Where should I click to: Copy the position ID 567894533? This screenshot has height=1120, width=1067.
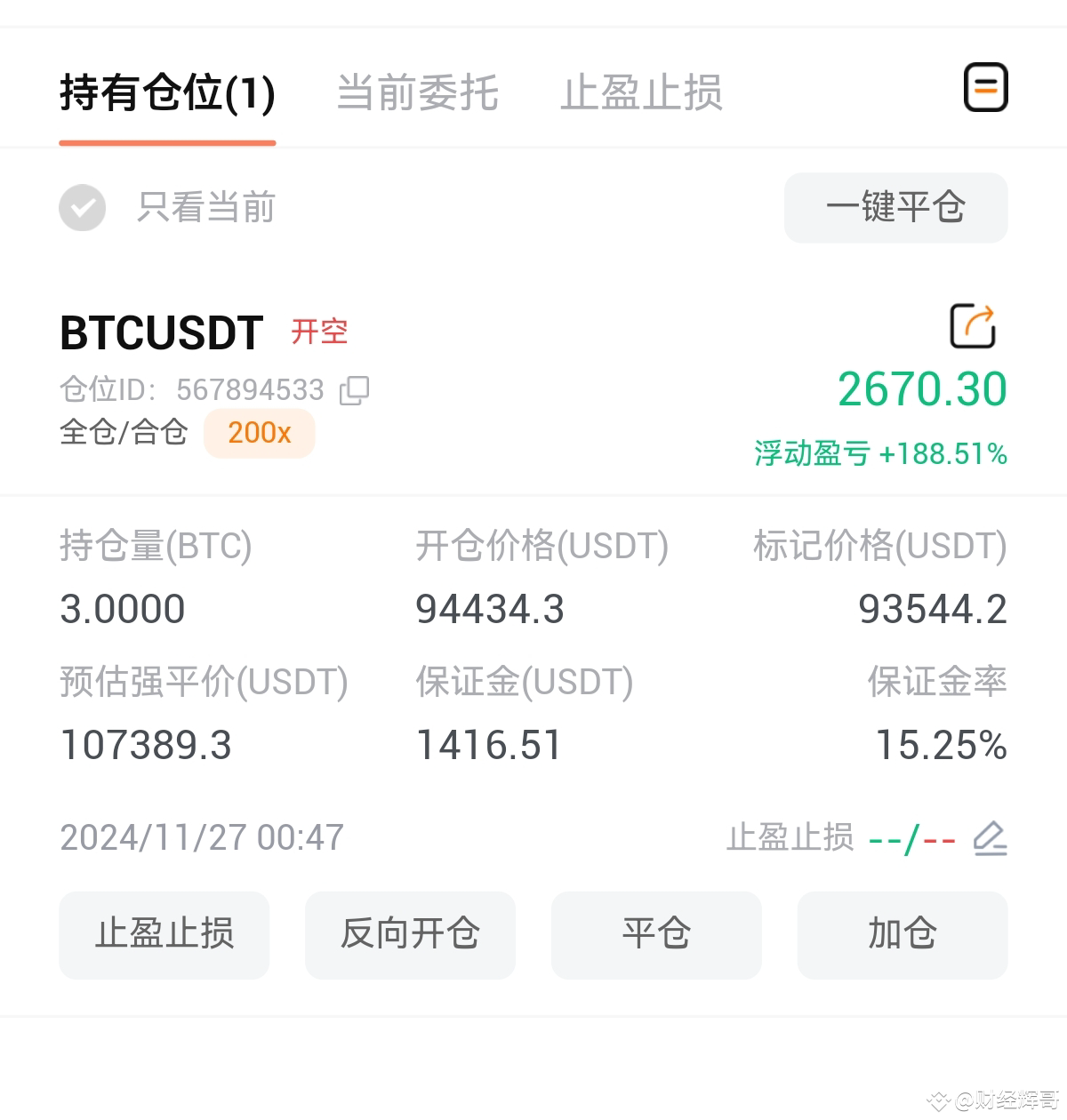pos(355,390)
